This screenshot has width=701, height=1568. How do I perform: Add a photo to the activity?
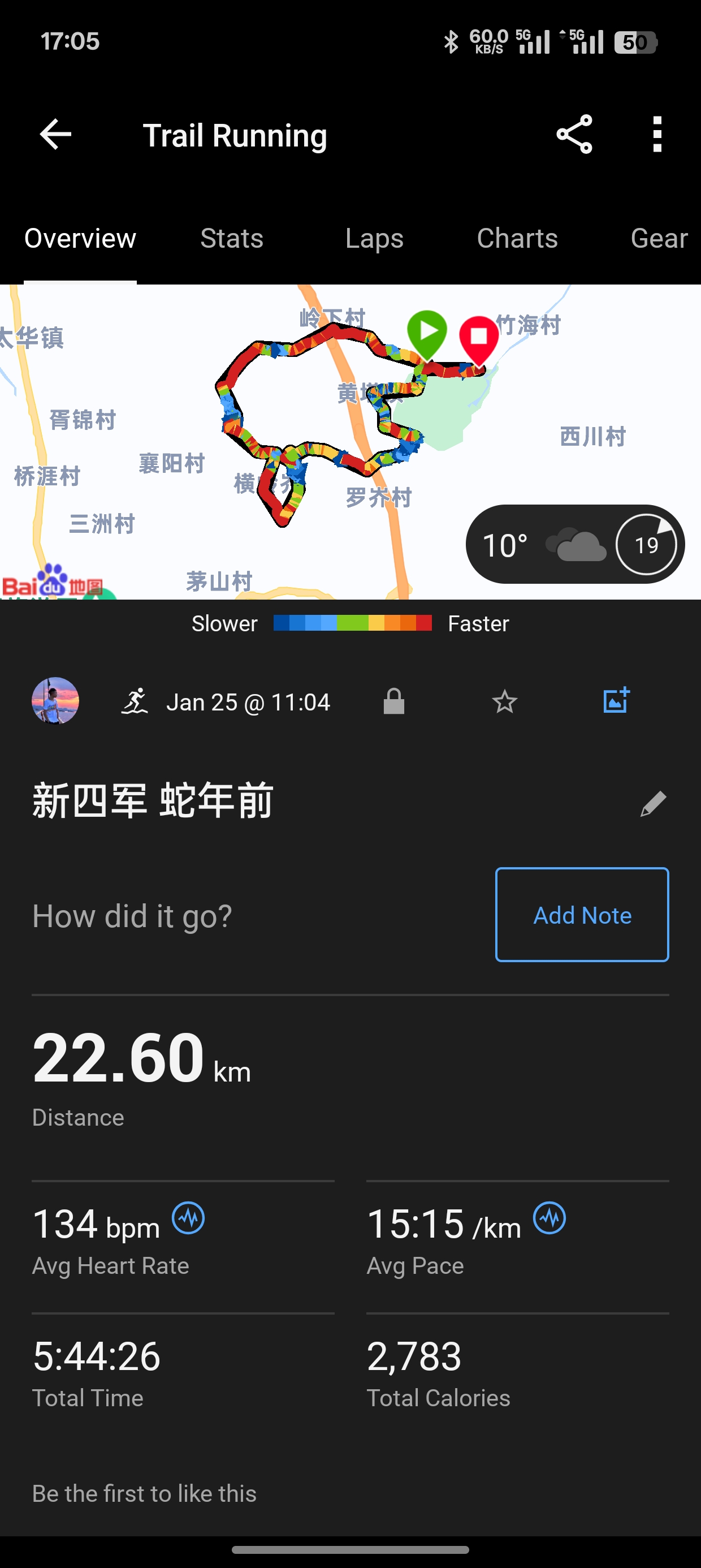tap(616, 701)
